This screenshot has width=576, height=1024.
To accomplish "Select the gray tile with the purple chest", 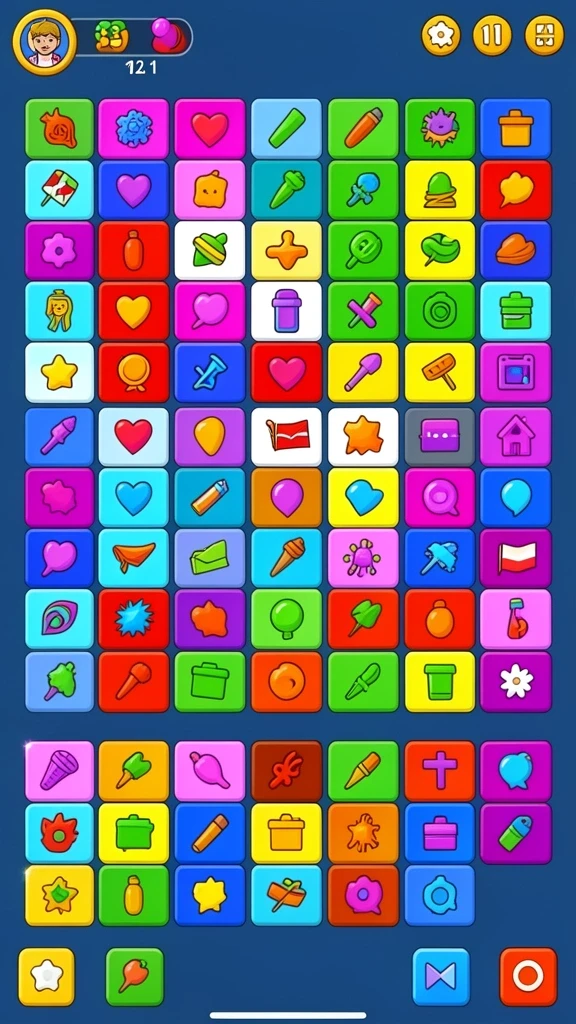I will point(440,436).
